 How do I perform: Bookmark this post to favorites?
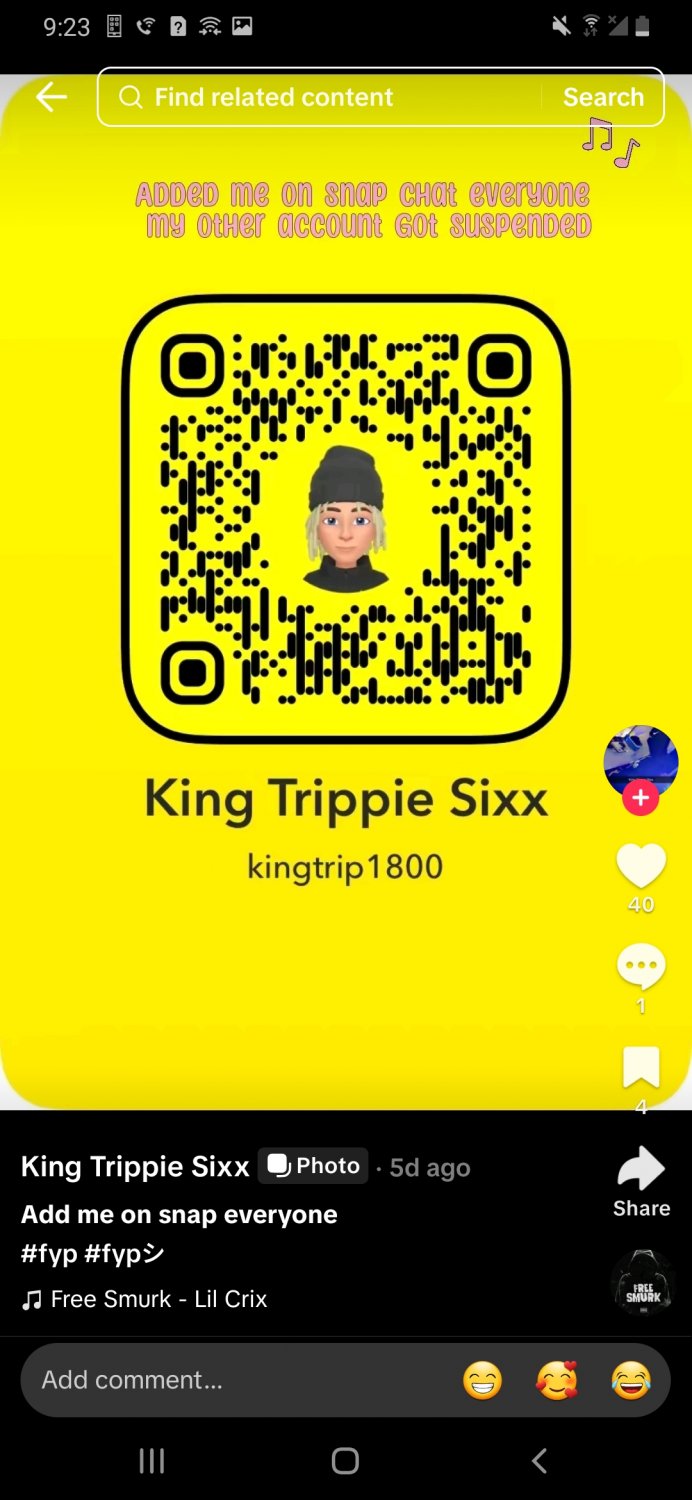point(640,1067)
